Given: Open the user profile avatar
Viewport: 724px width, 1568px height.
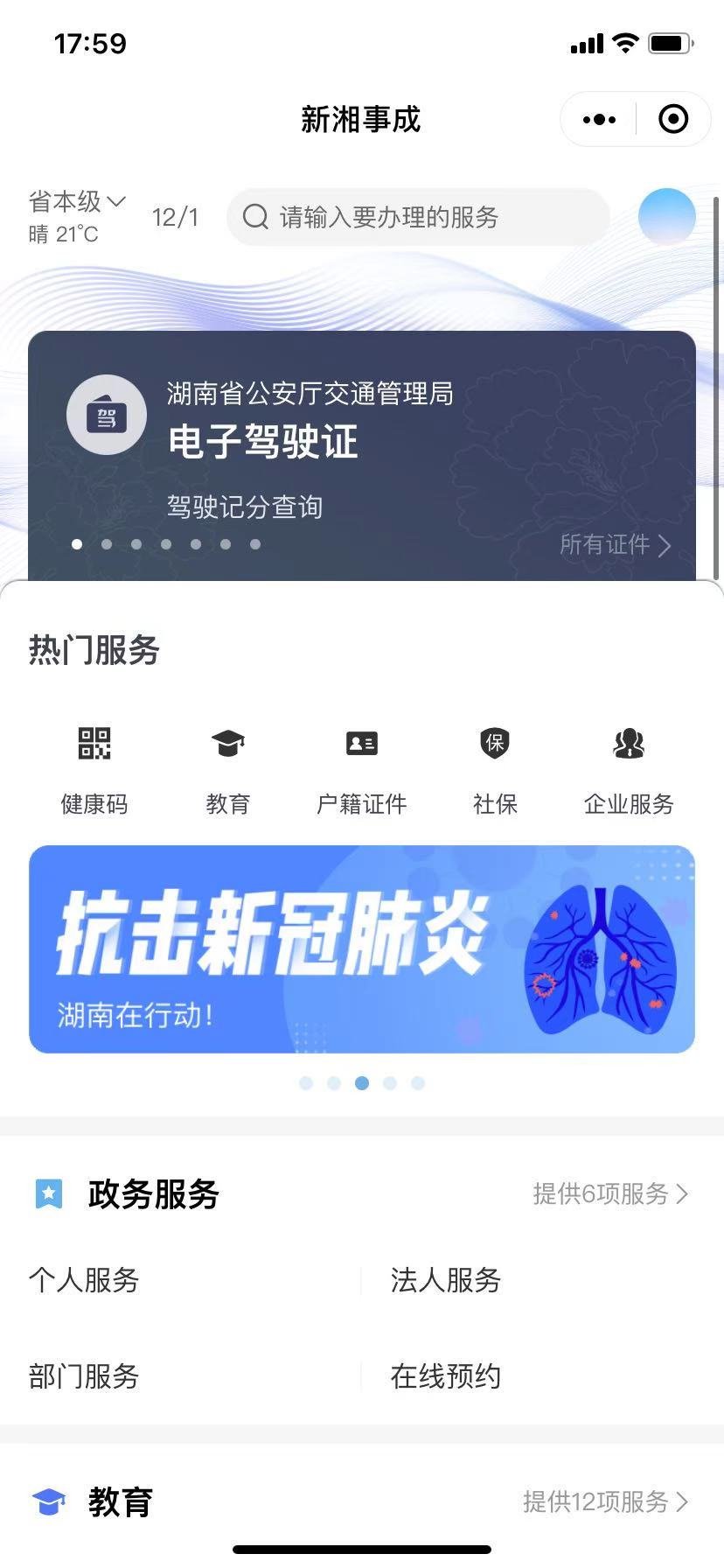Looking at the screenshot, I should (666, 216).
